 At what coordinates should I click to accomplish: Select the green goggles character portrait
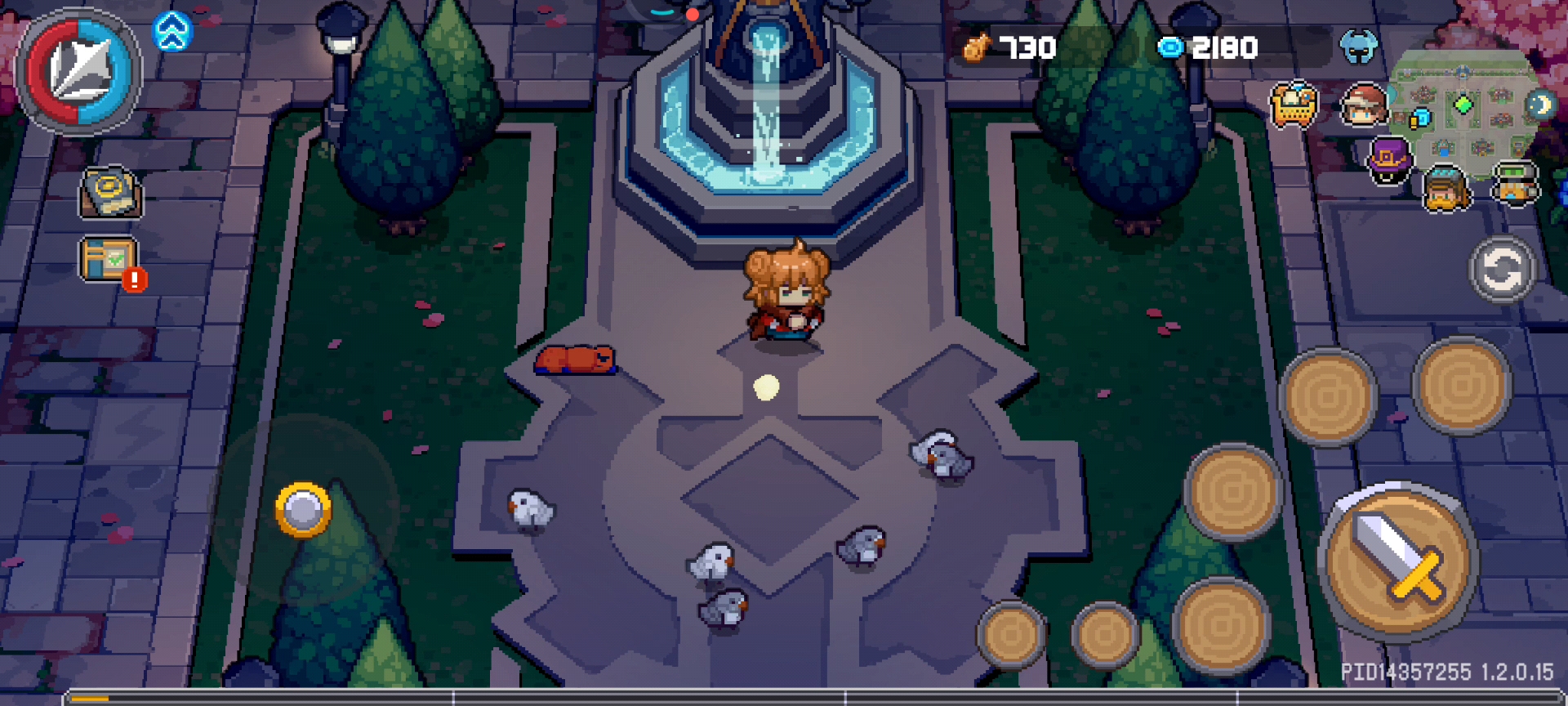(1516, 183)
